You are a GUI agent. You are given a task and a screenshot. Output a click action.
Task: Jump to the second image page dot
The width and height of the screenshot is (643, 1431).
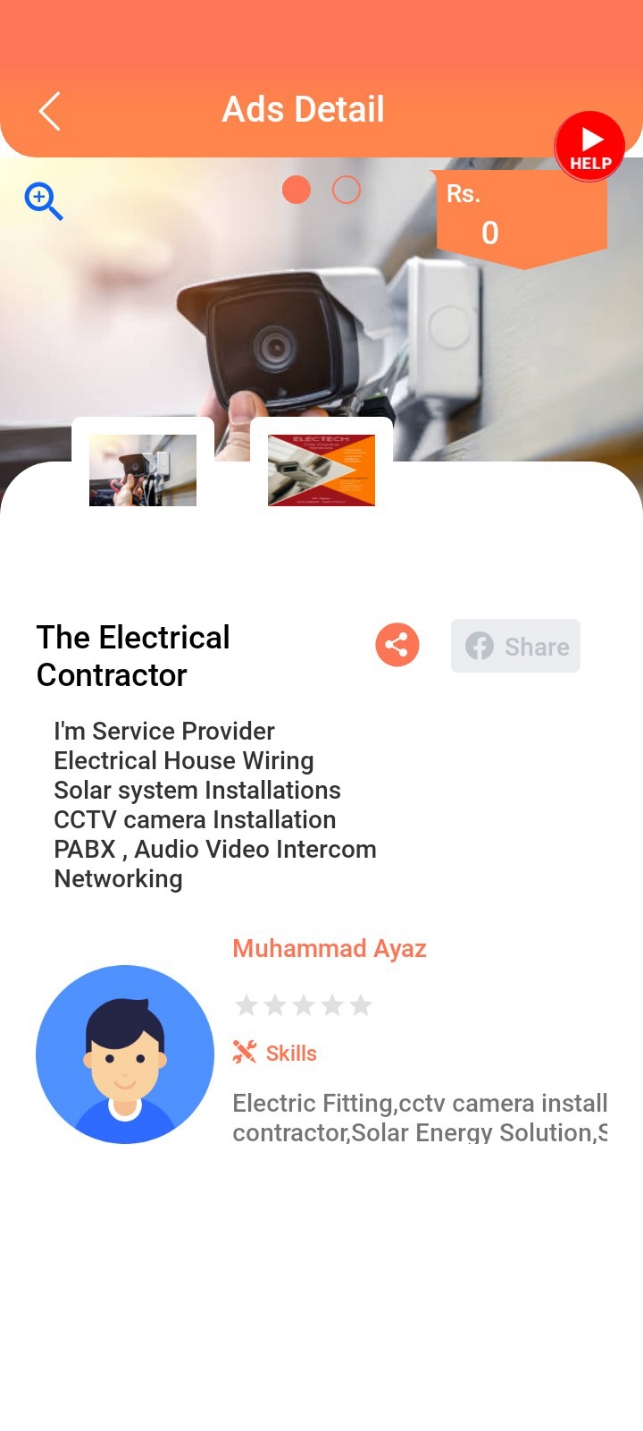tap(346, 190)
